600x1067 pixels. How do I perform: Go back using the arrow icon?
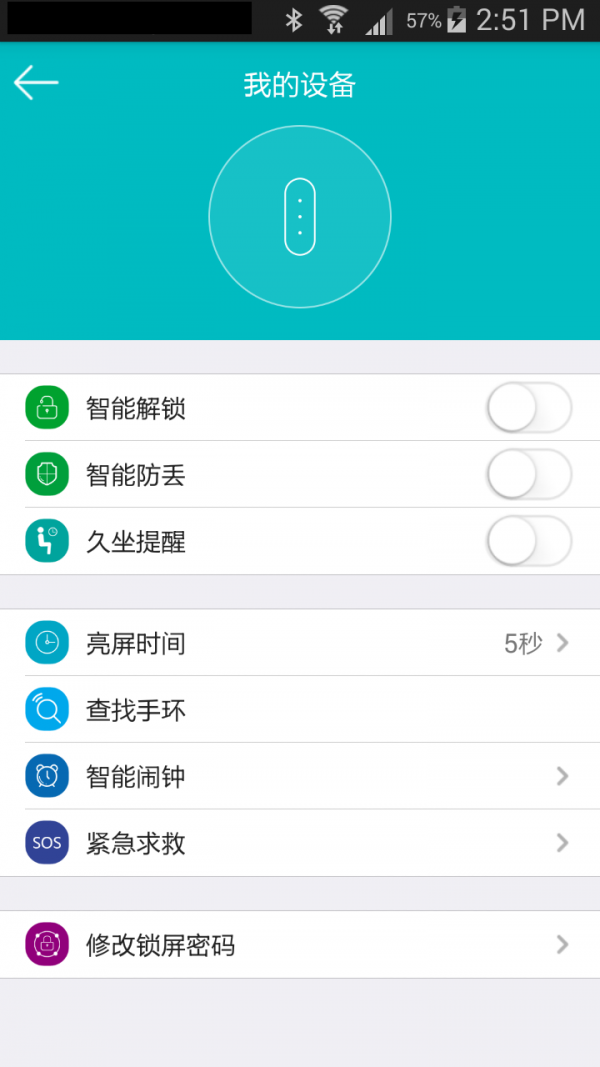[36, 84]
